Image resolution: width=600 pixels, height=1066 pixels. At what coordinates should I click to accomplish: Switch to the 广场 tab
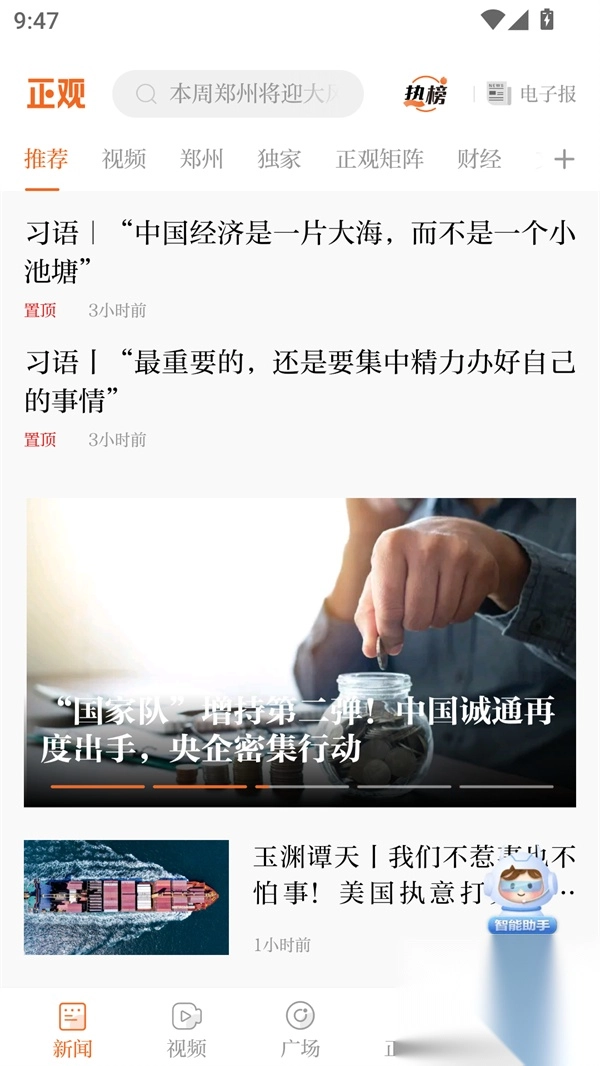pos(300,1030)
